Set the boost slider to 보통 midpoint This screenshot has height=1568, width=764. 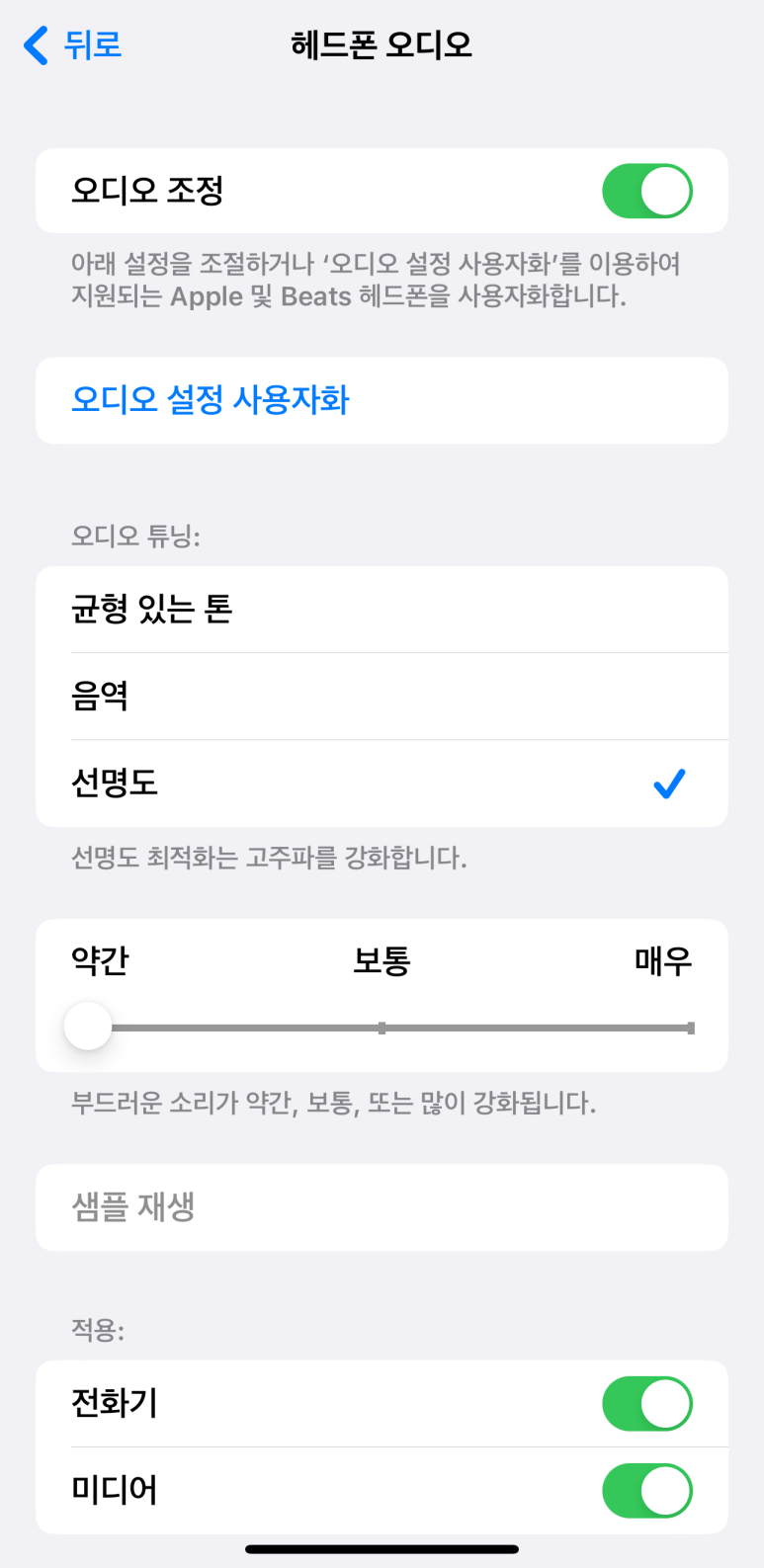pos(382,1029)
